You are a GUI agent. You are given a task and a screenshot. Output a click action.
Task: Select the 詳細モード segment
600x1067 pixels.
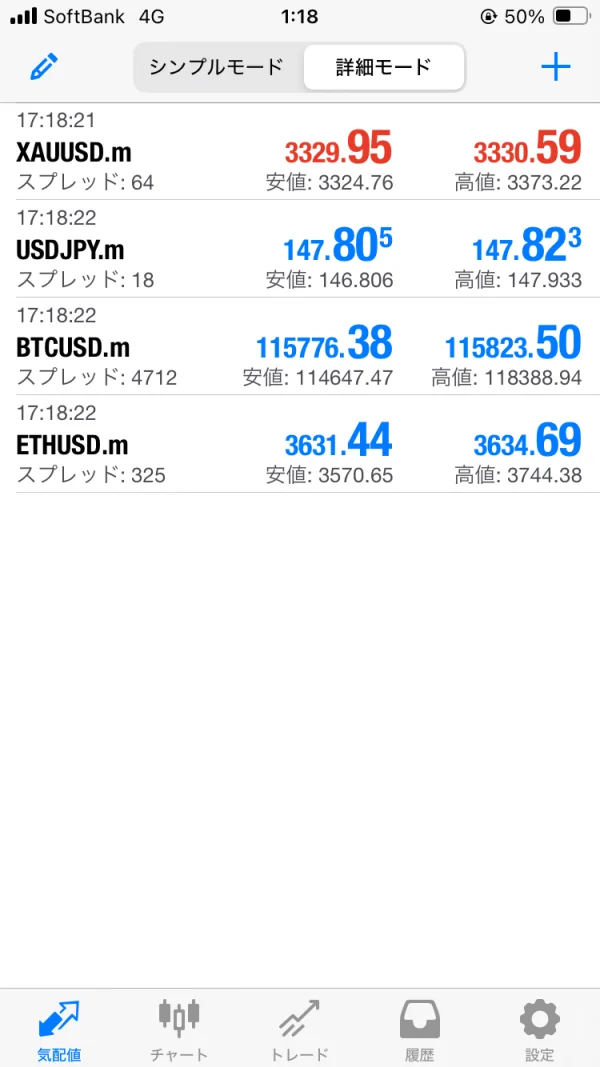pos(384,67)
